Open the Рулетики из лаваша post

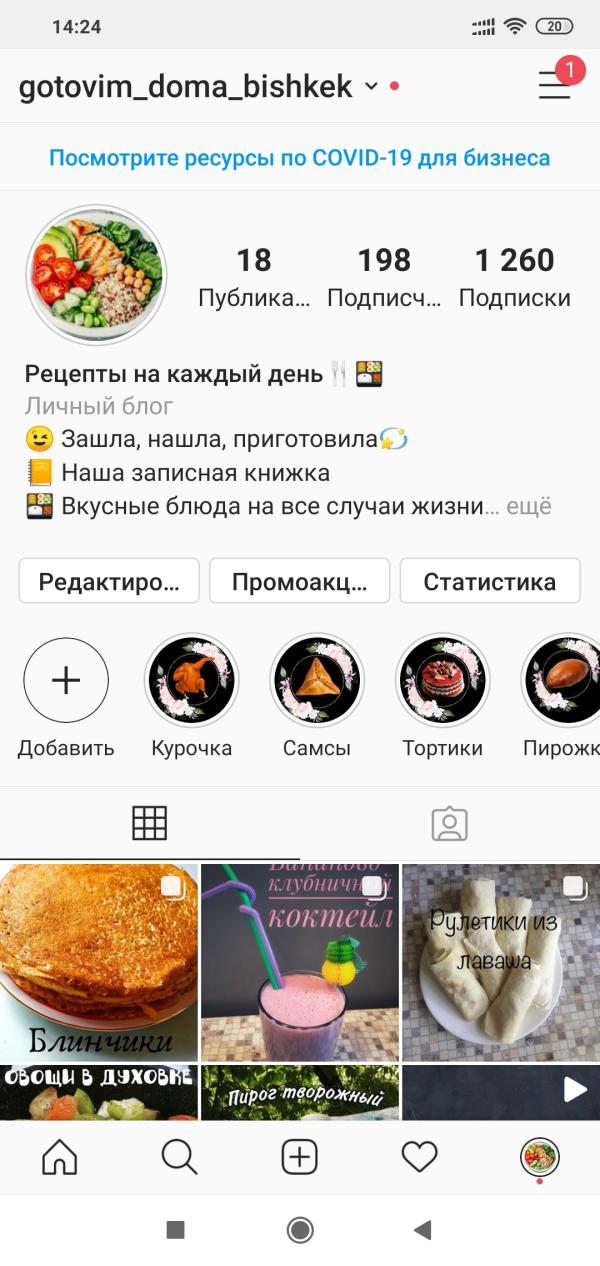501,962
